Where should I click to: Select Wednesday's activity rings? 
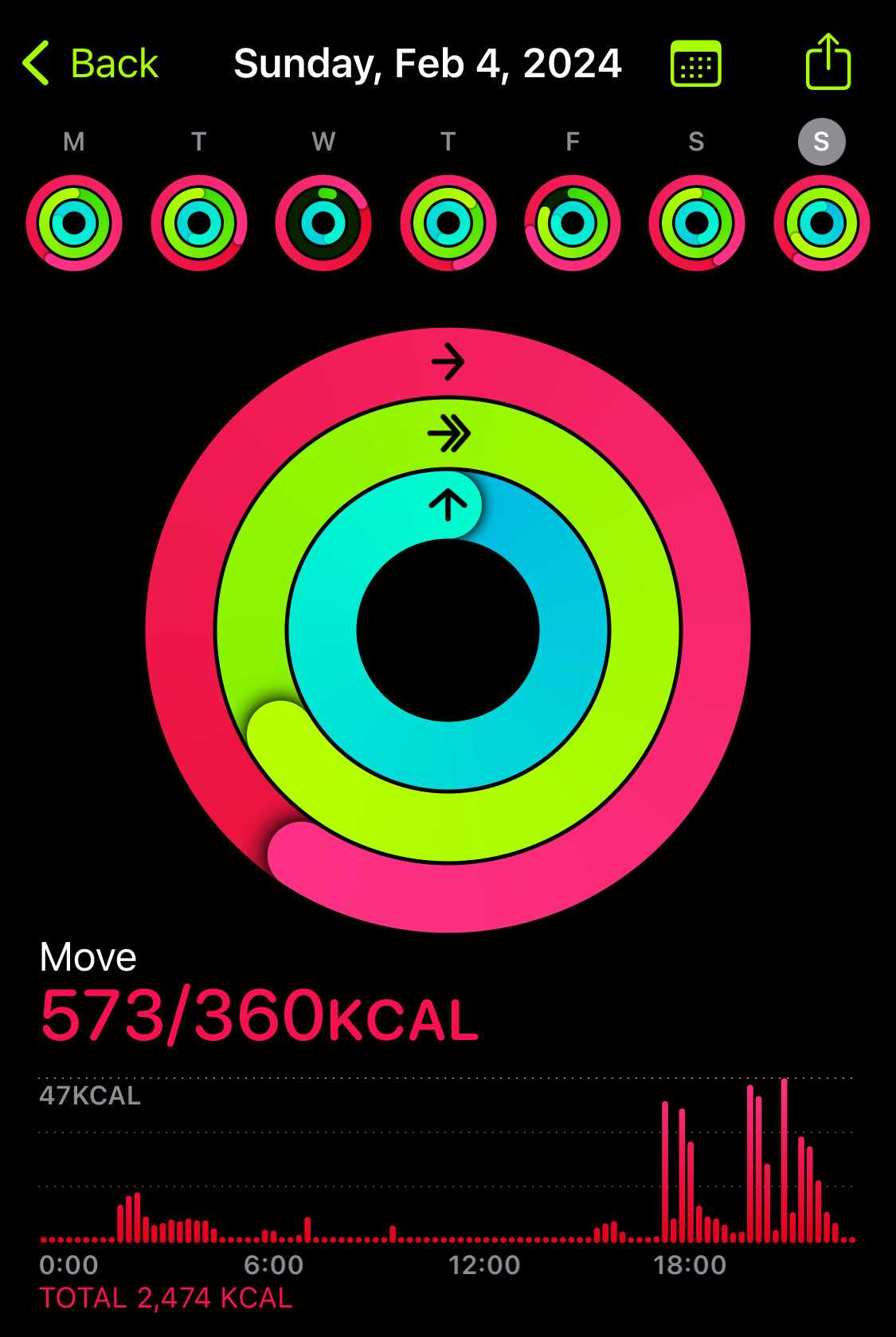click(323, 224)
